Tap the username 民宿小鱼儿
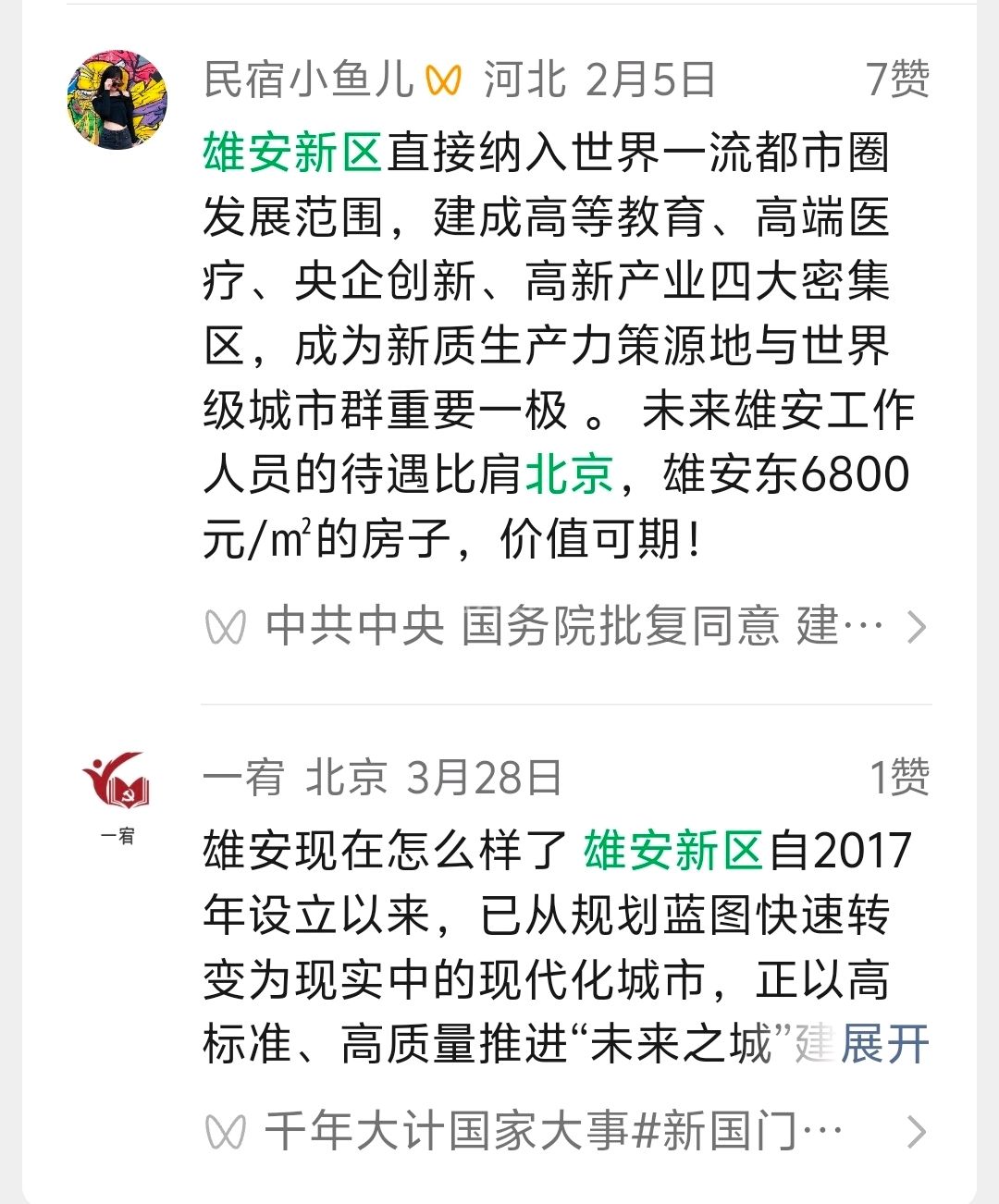 click(x=309, y=80)
